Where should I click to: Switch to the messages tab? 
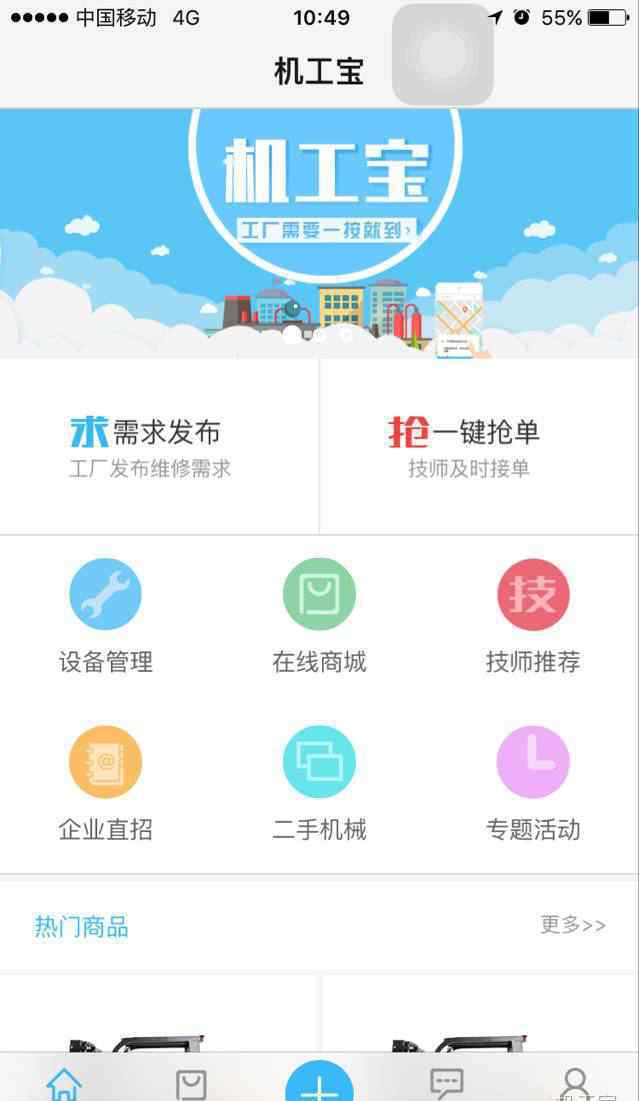pos(447,1084)
